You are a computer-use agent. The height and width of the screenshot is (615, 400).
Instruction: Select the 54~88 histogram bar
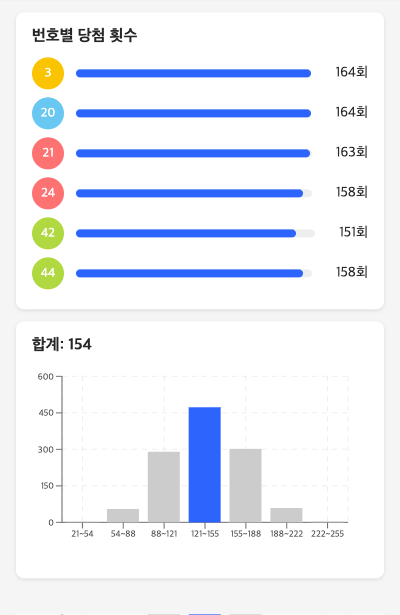click(123, 516)
